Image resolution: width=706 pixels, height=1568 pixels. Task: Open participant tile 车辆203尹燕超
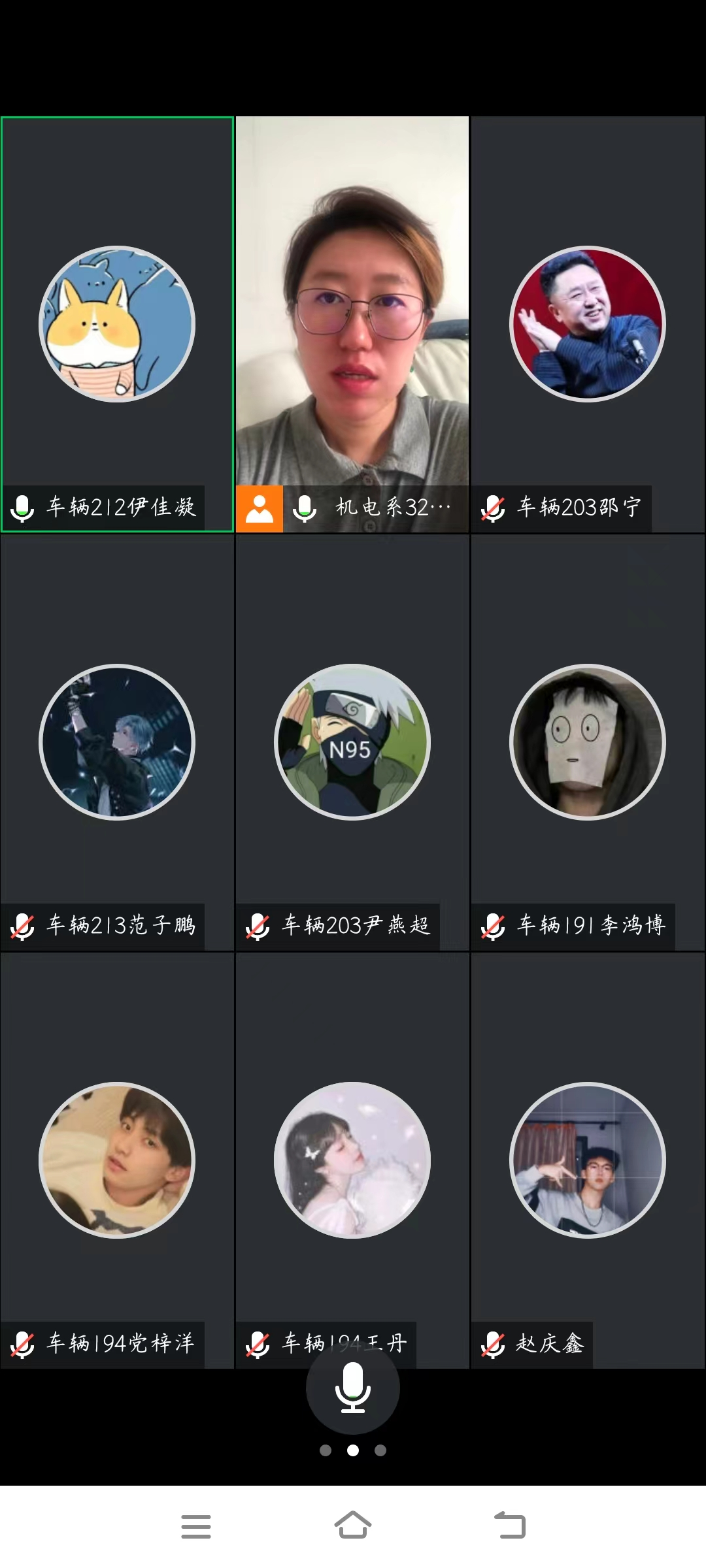(352, 742)
